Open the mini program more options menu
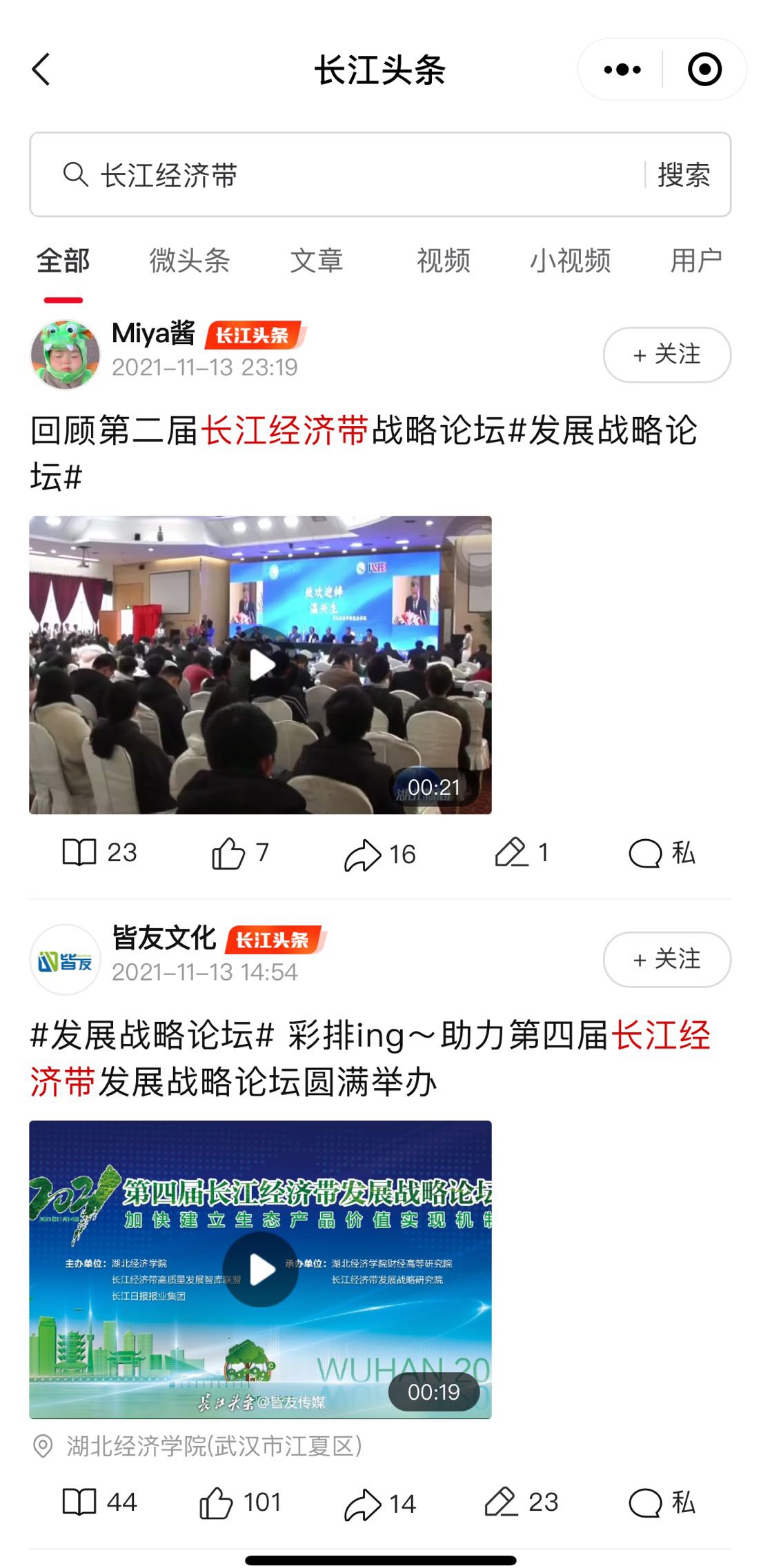The height and width of the screenshot is (1568, 761). point(622,70)
